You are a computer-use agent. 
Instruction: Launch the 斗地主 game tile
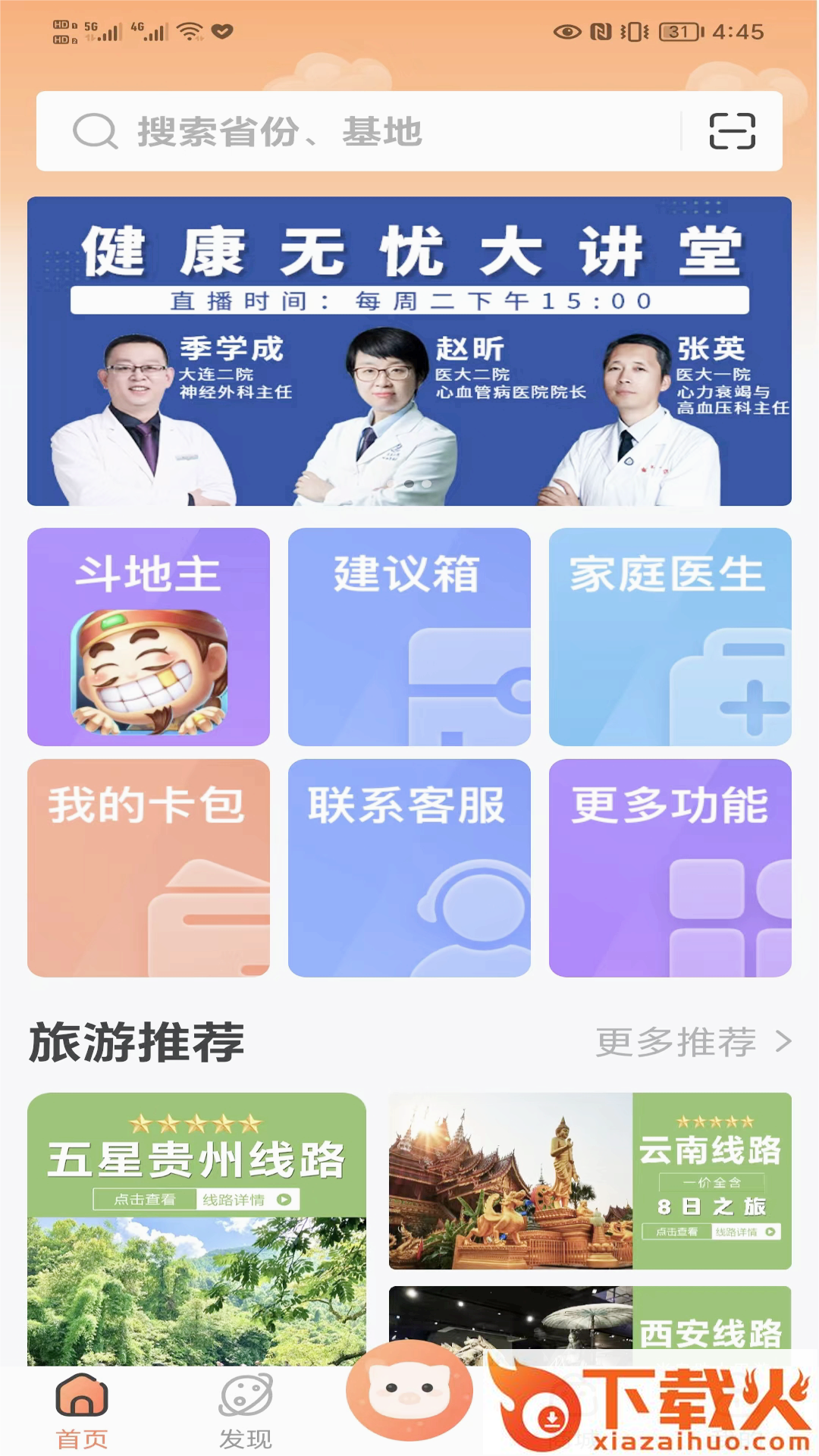149,637
